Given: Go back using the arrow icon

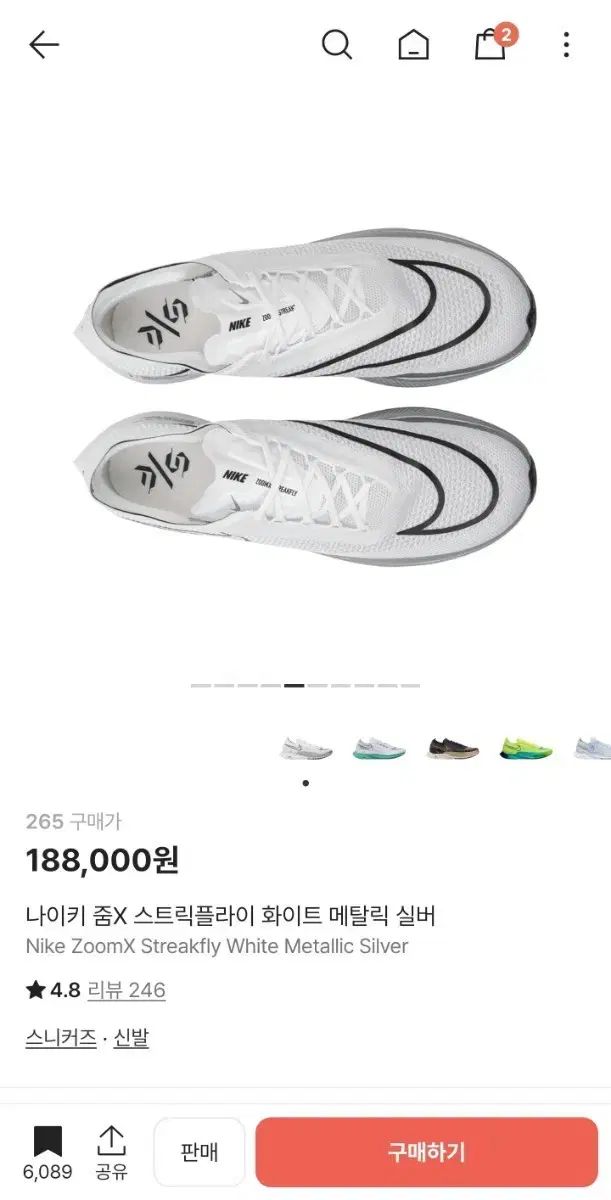Looking at the screenshot, I should coord(44,45).
